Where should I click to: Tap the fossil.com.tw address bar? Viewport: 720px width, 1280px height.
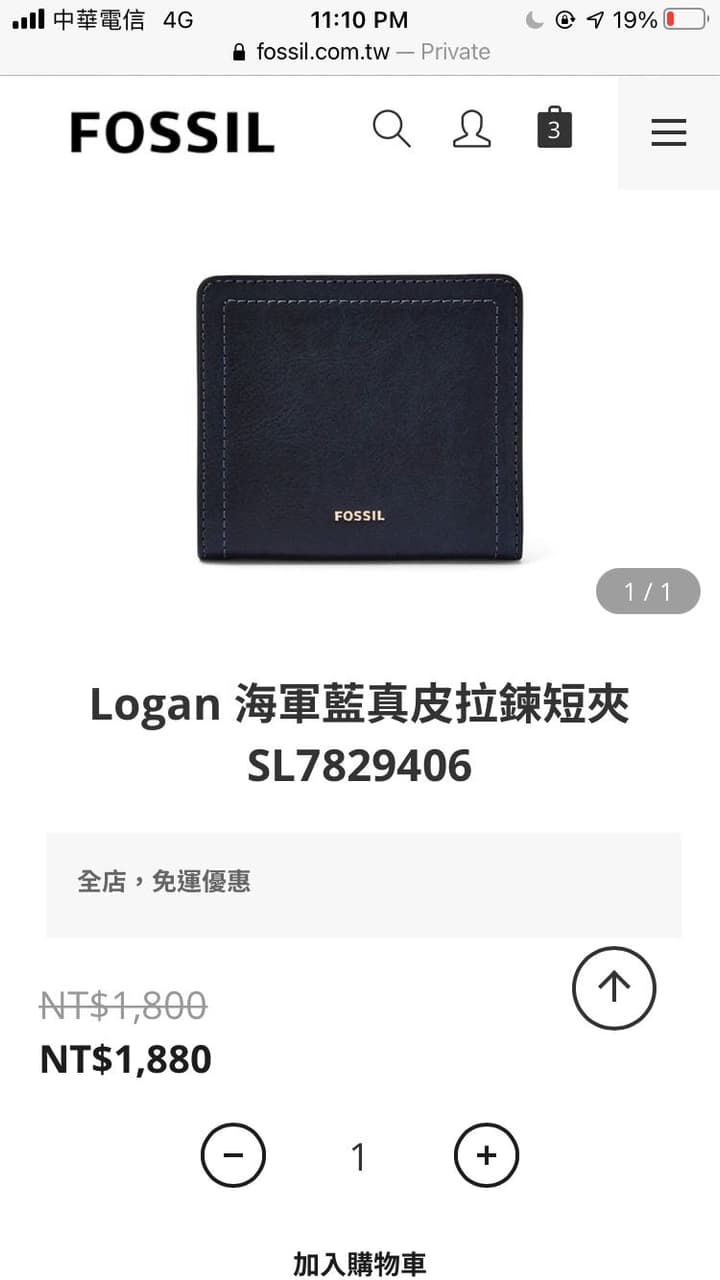pos(360,52)
